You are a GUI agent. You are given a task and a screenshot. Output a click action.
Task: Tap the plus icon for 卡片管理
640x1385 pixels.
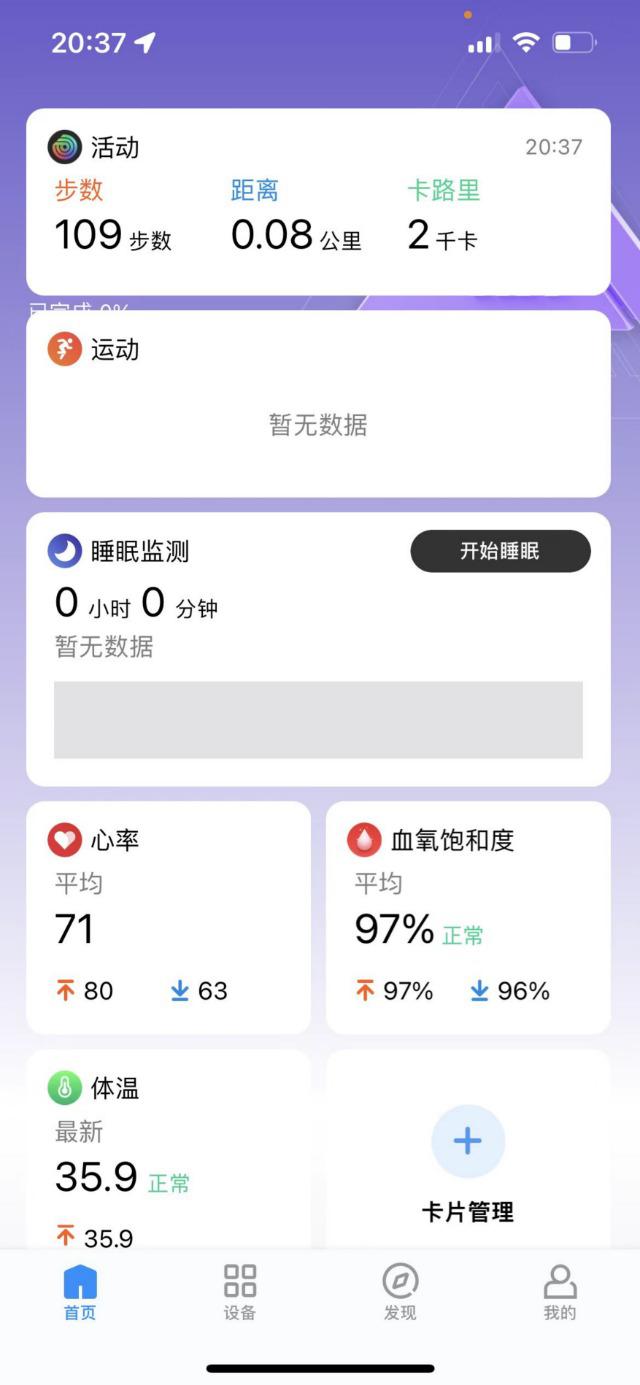pyautogui.click(x=468, y=1142)
